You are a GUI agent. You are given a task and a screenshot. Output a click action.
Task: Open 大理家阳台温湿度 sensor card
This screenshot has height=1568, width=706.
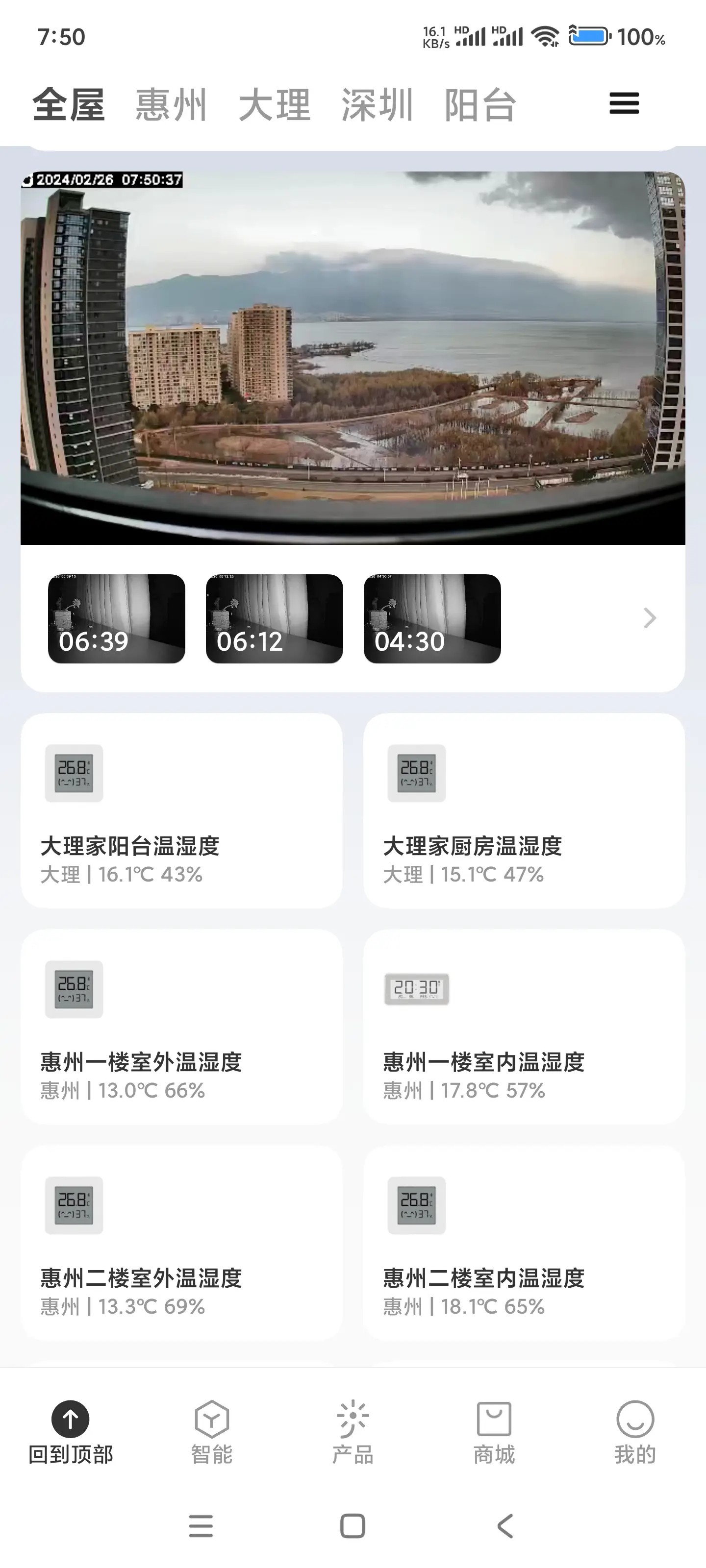point(181,811)
